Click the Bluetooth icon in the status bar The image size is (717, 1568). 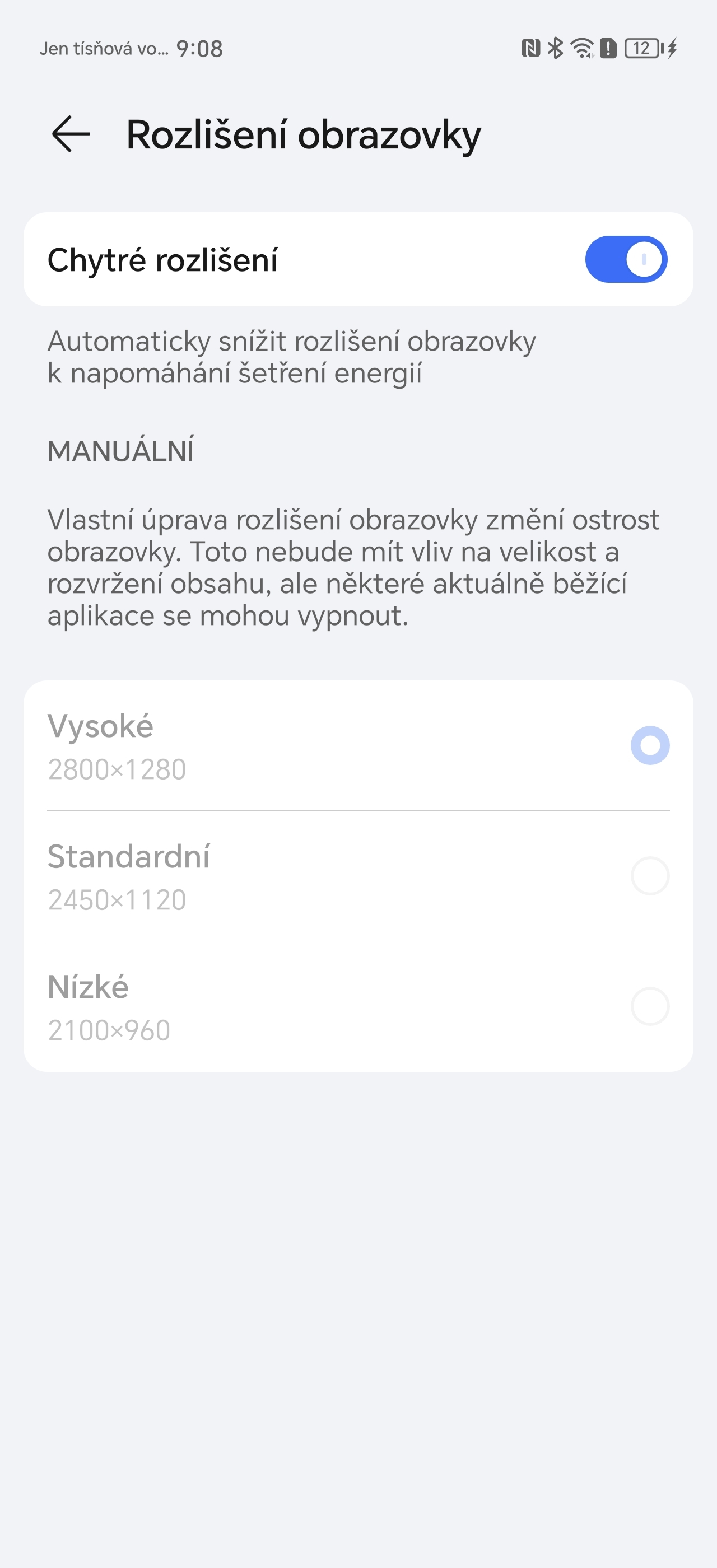coord(555,49)
